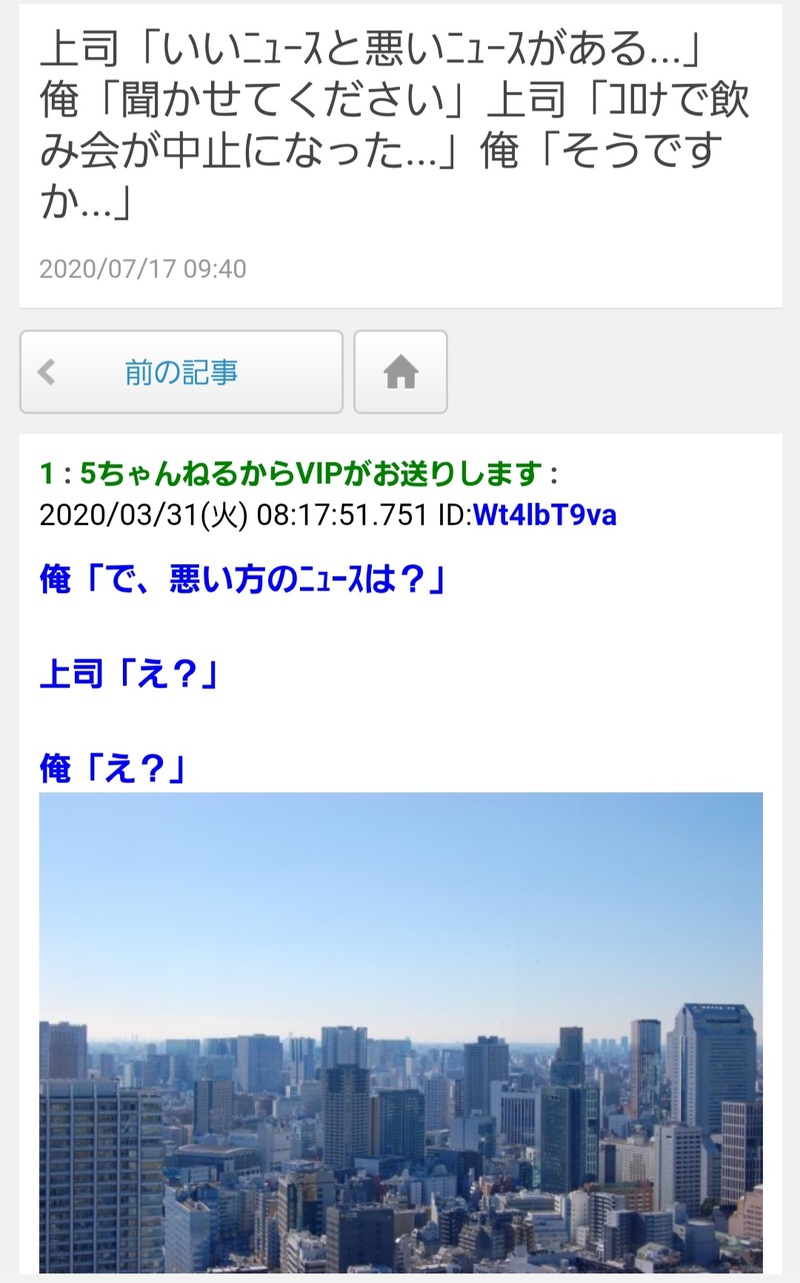Open the blog home page icon
800x1283 pixels.
pos(400,372)
